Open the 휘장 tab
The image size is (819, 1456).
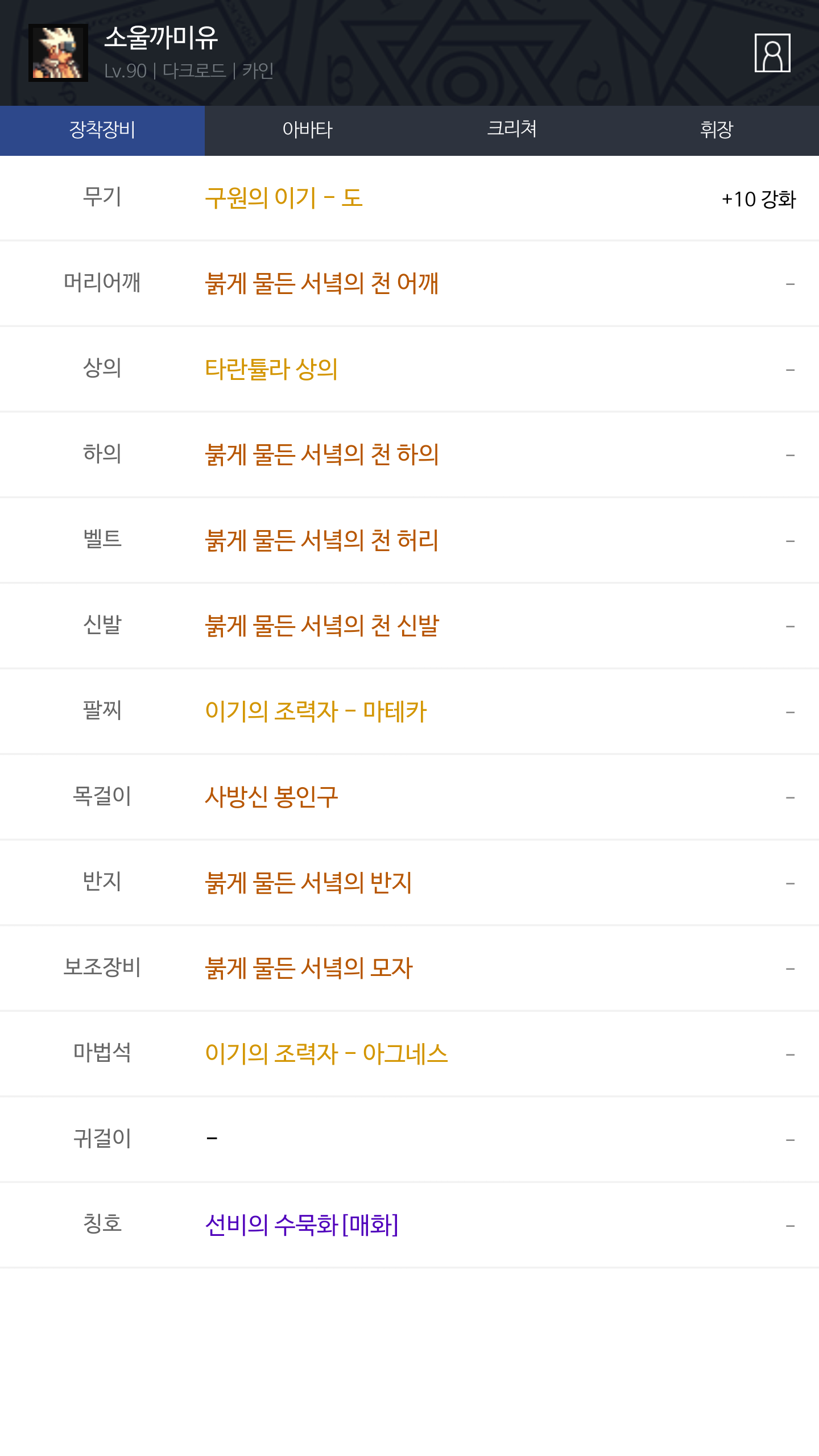tap(717, 130)
